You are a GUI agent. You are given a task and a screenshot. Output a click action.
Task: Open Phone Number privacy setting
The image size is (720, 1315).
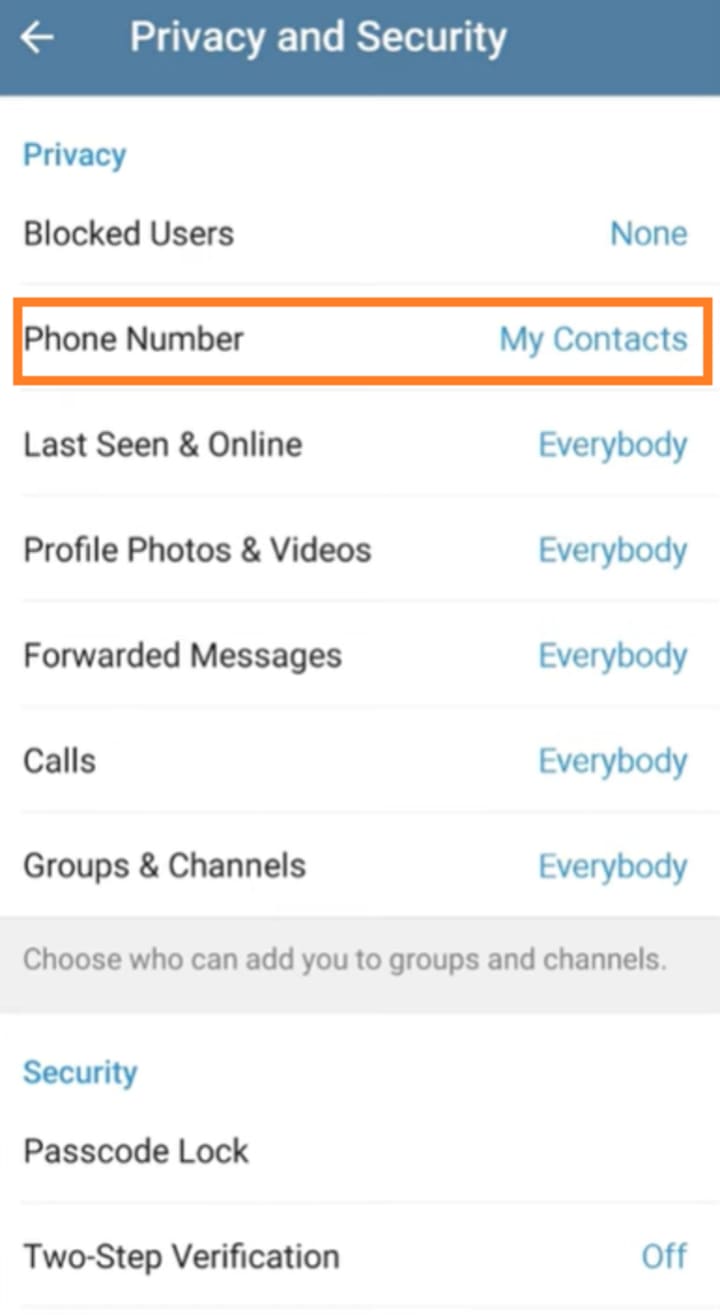[x=360, y=340]
